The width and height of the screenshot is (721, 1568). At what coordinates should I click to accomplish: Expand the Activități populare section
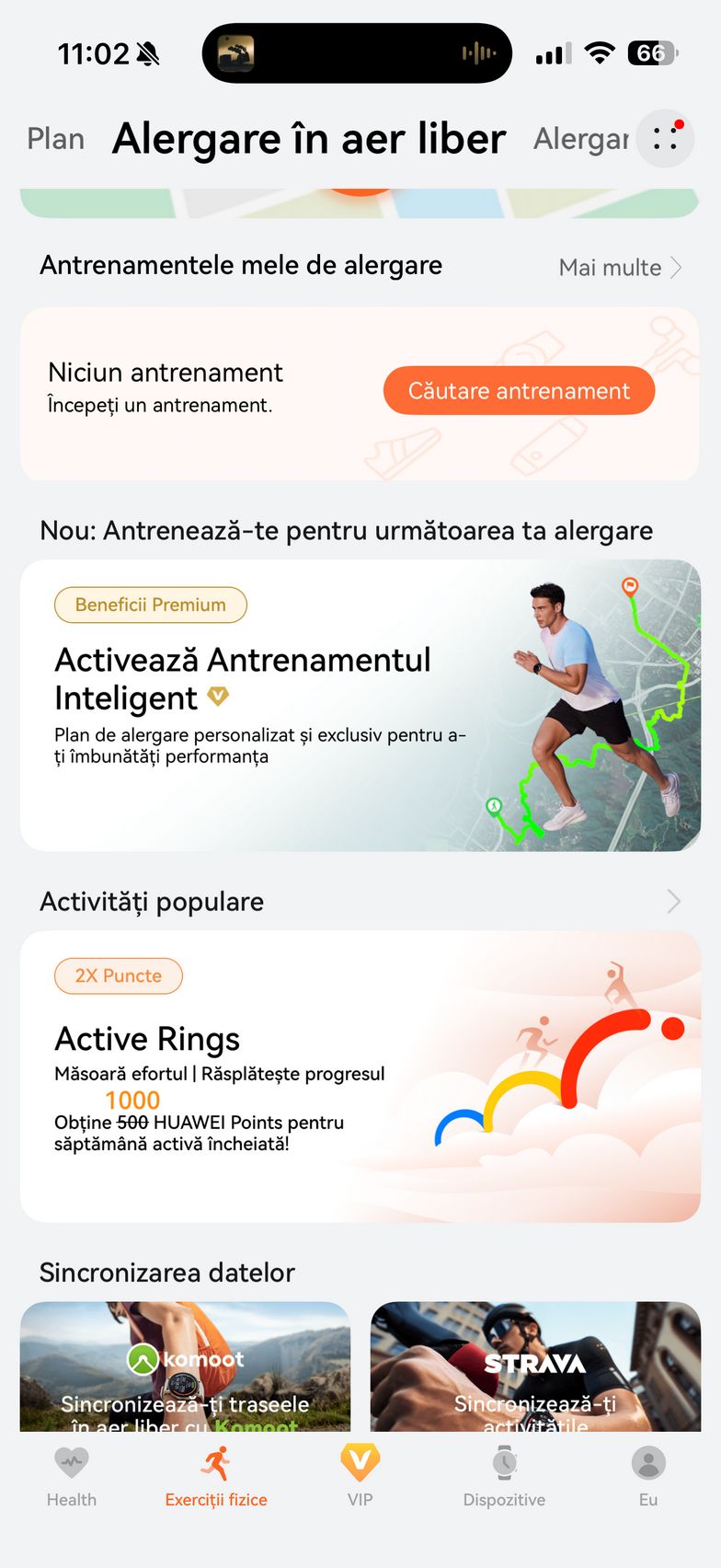673,902
